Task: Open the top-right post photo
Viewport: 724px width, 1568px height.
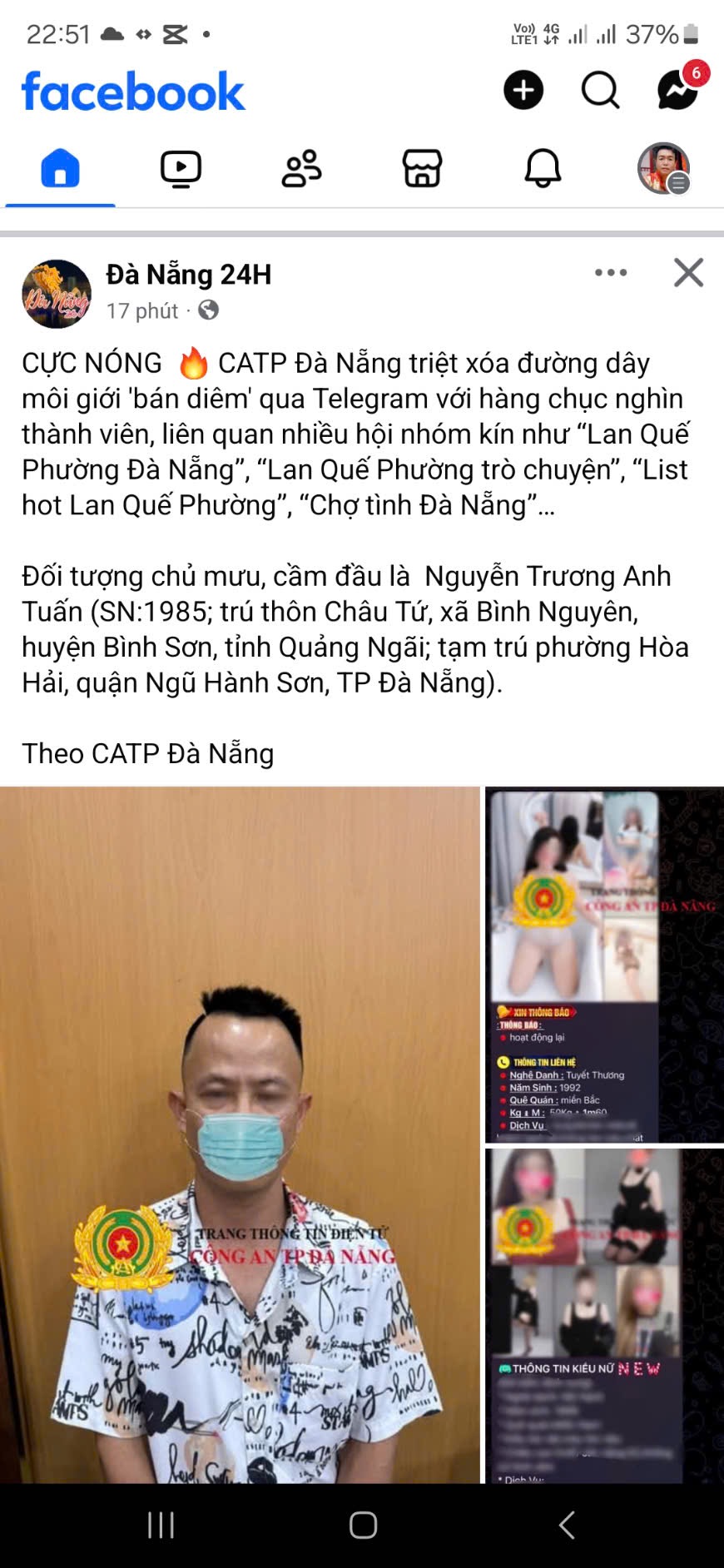Action: click(604, 964)
